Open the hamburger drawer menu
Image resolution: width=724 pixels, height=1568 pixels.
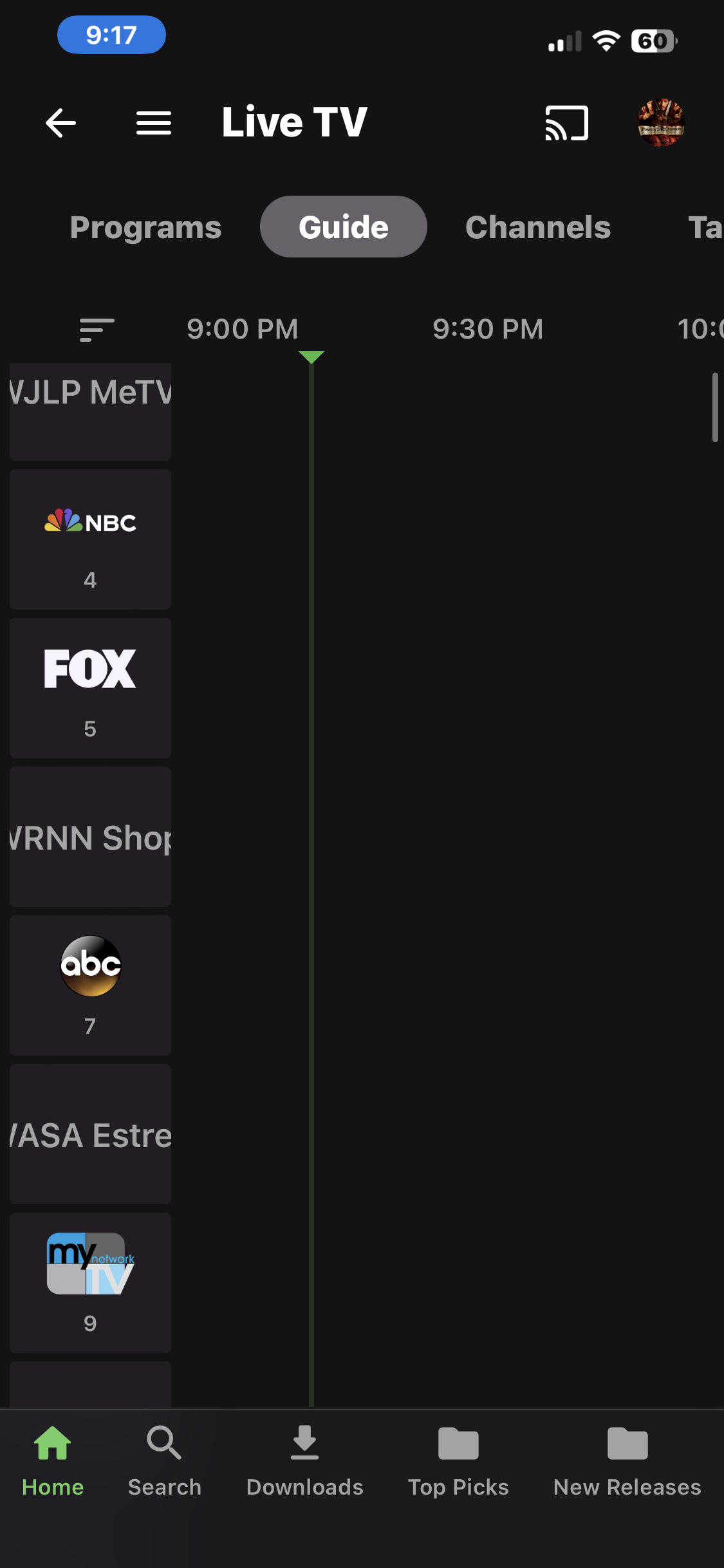click(x=154, y=122)
